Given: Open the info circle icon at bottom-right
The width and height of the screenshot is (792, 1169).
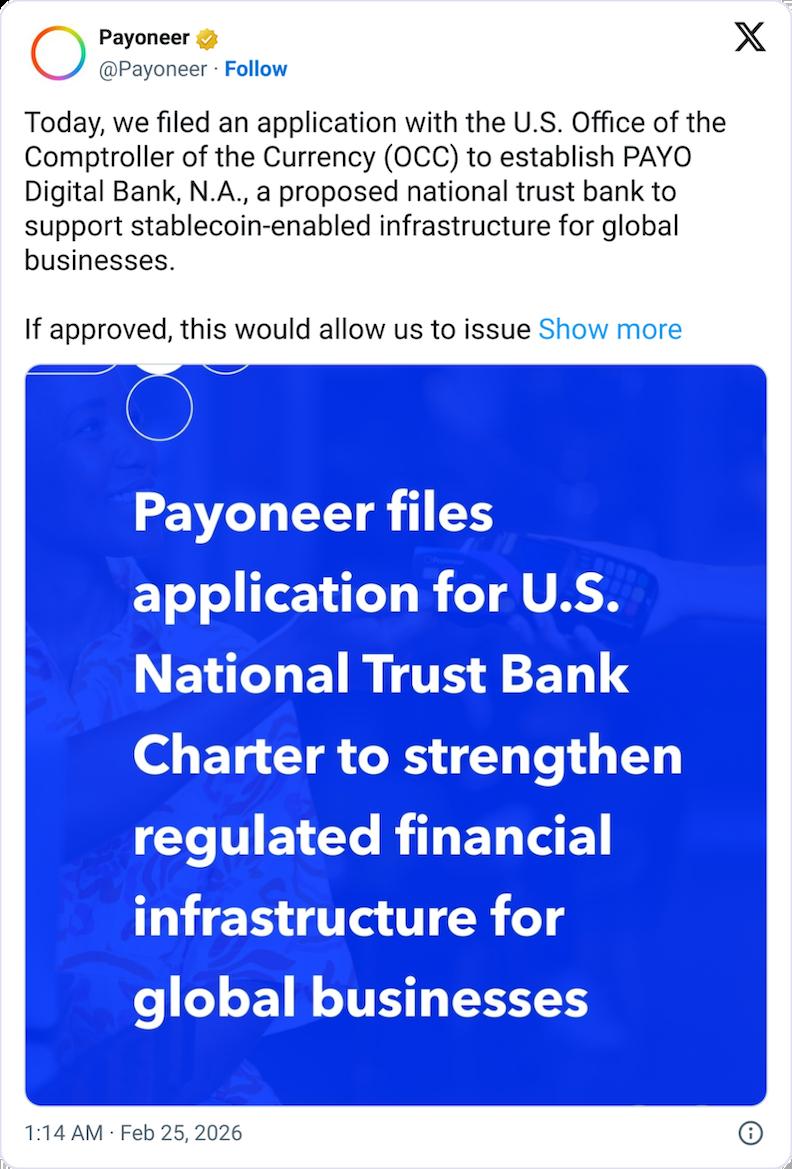Looking at the screenshot, I should [750, 1133].
